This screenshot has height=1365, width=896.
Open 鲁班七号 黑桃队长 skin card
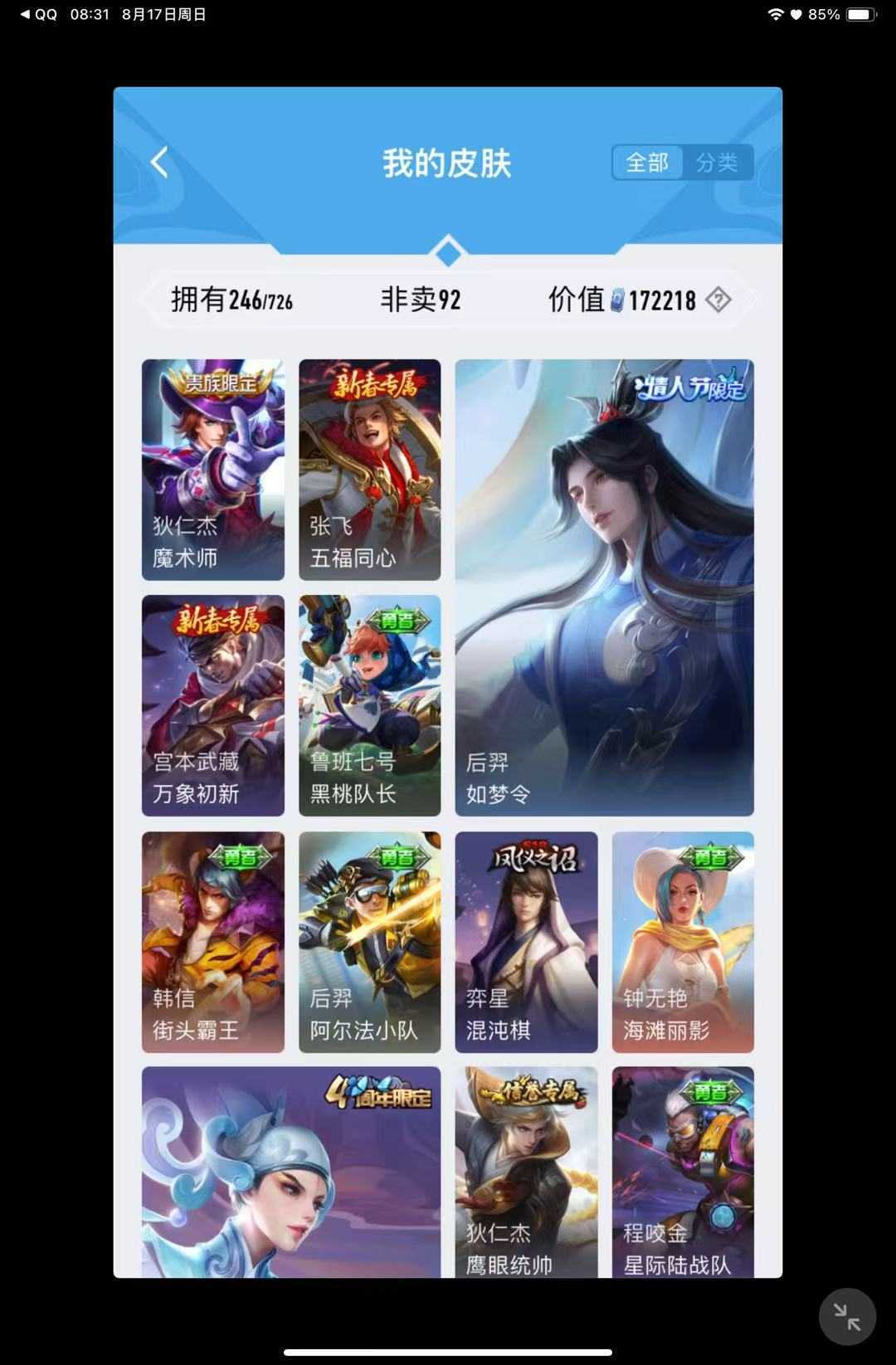(x=370, y=705)
